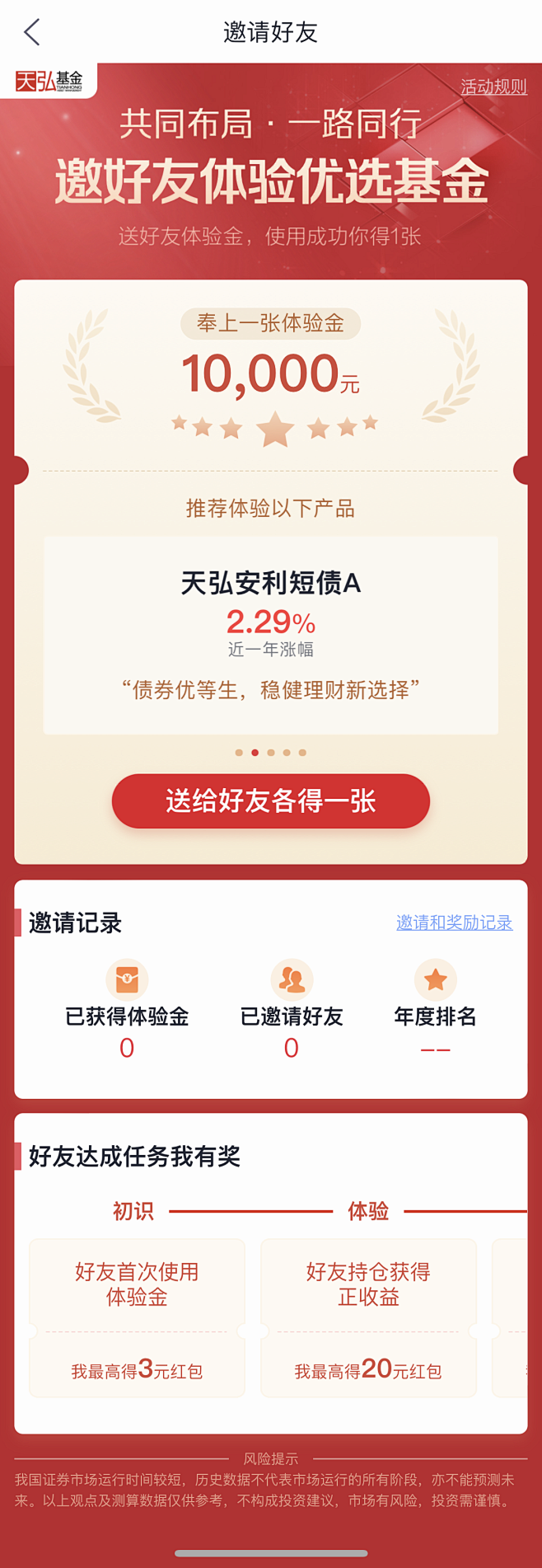Tap the 送给好友各得一张 button

[x=270, y=800]
